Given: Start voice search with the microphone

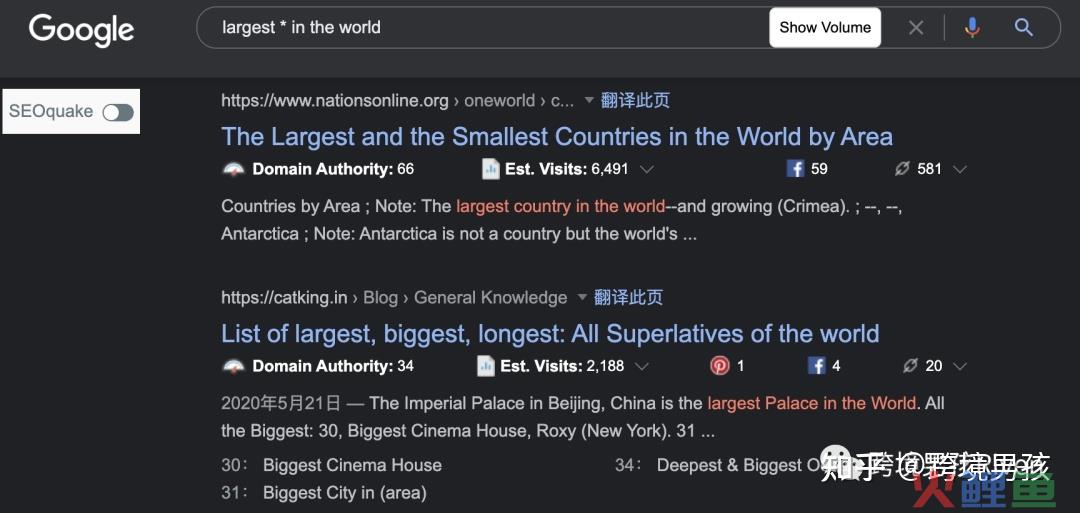Looking at the screenshot, I should pos(972,28).
